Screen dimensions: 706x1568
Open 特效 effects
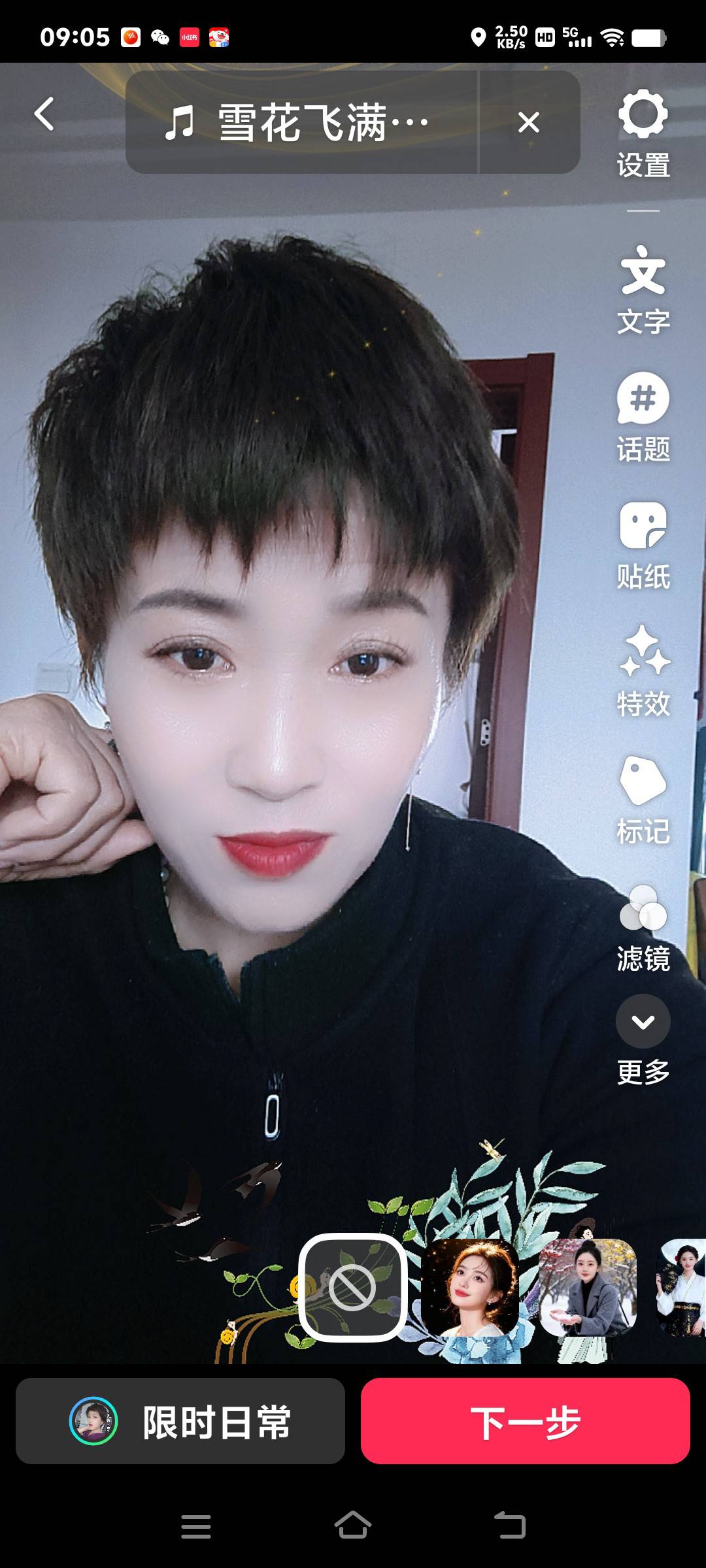643,671
